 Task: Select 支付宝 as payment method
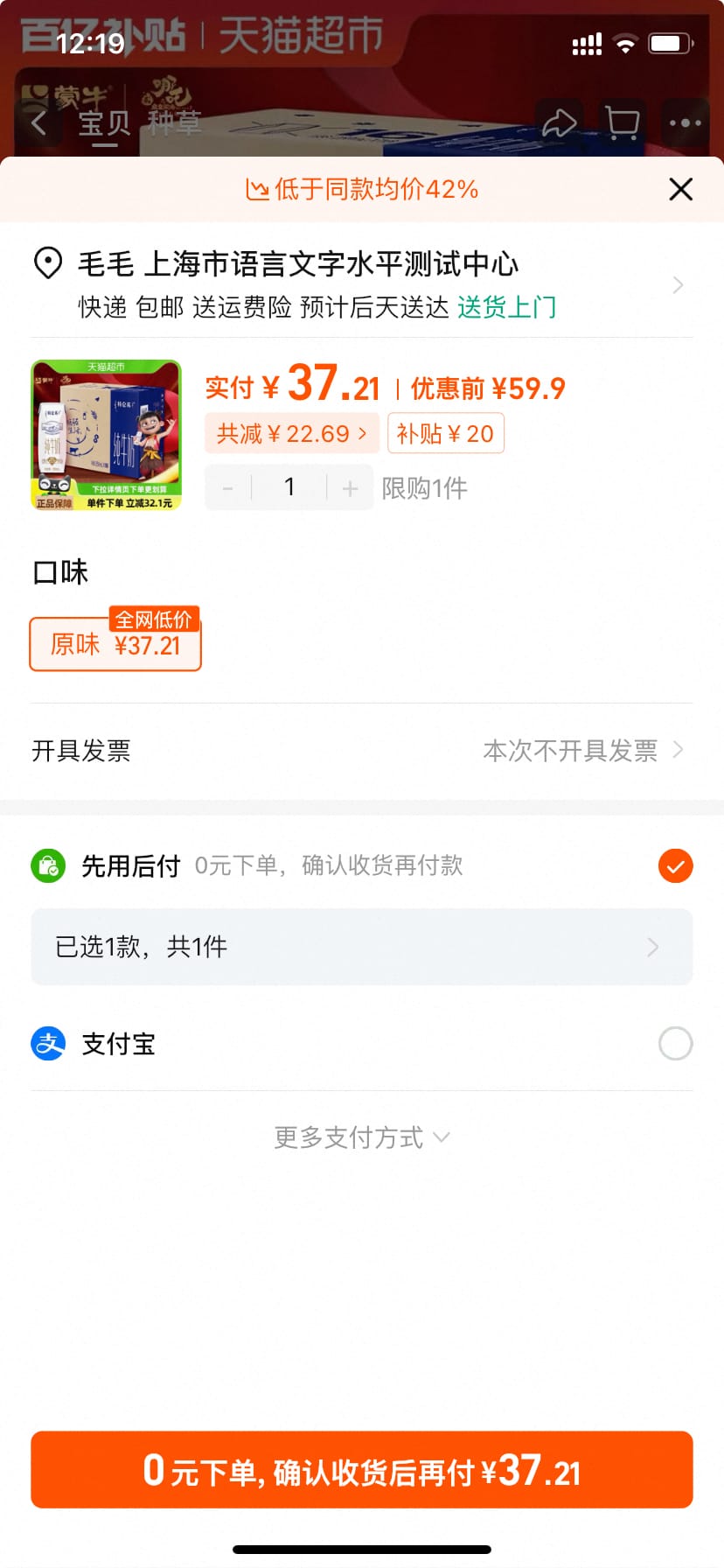(673, 1043)
